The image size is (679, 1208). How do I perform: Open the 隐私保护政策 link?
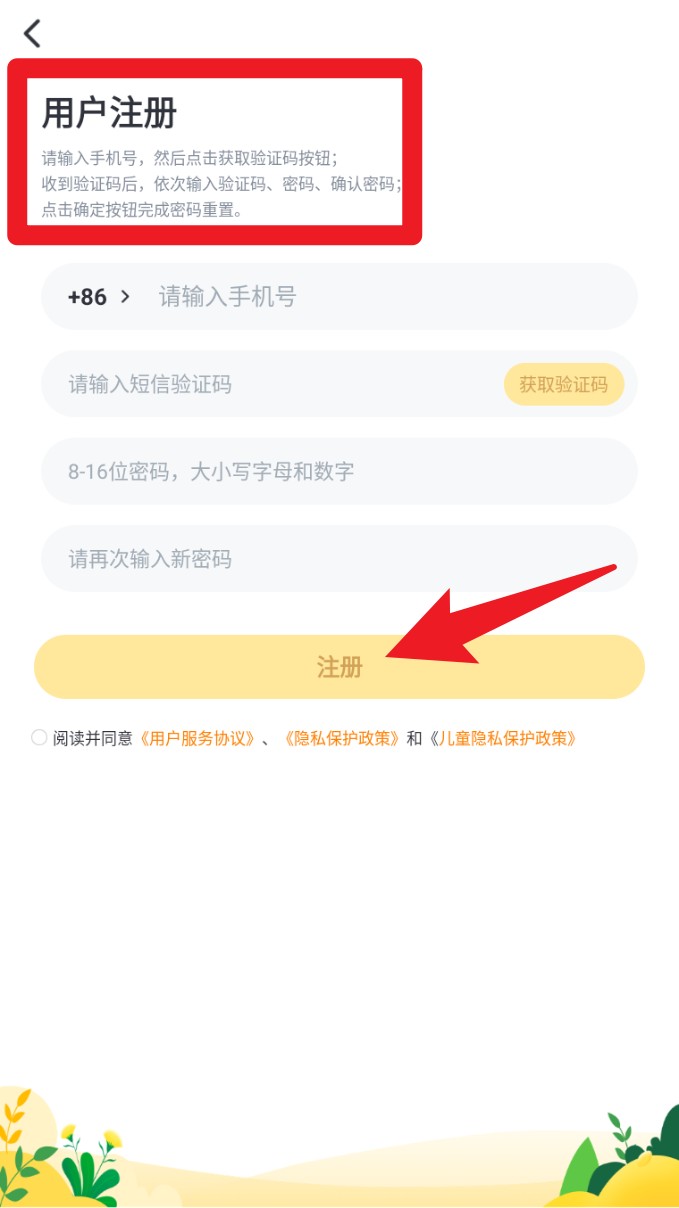(341, 739)
